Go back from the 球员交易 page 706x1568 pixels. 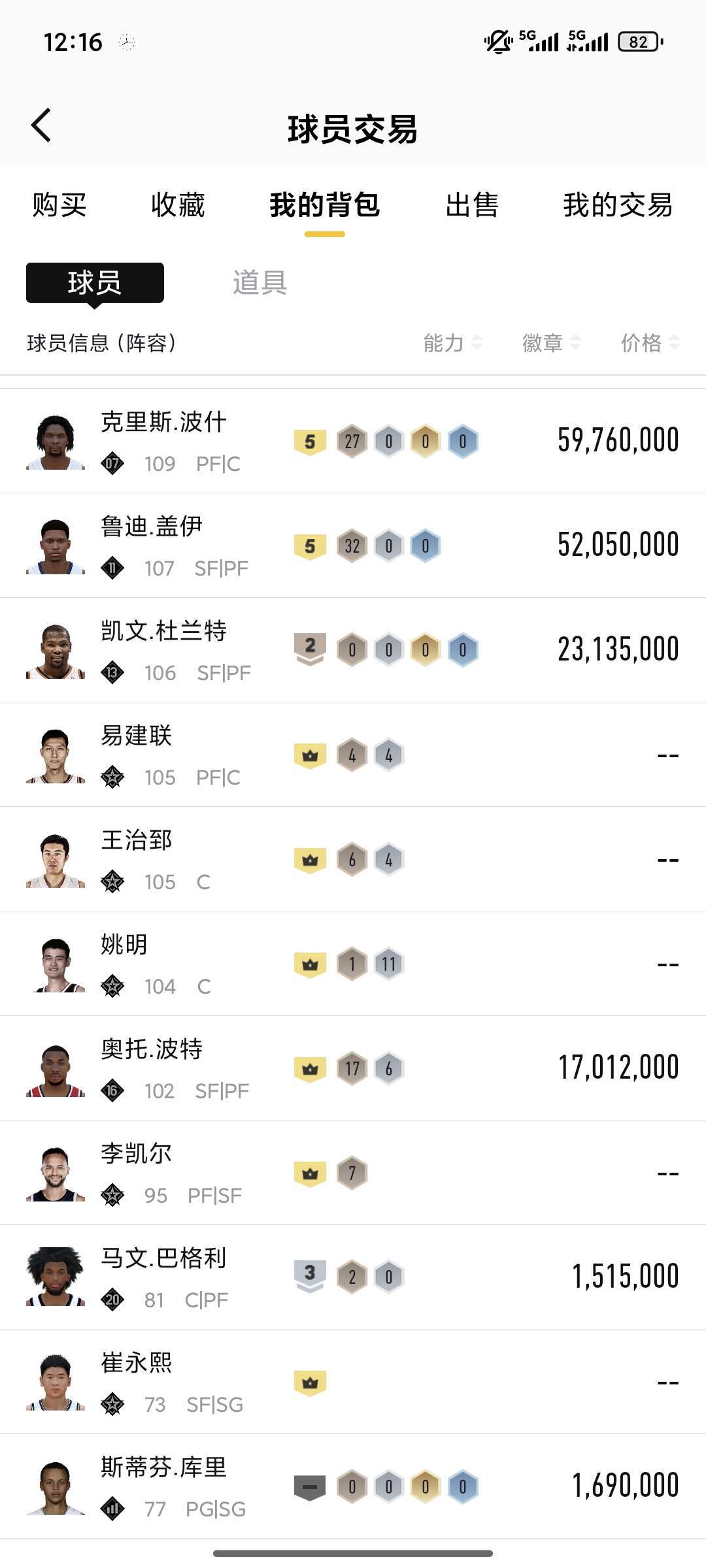(41, 125)
